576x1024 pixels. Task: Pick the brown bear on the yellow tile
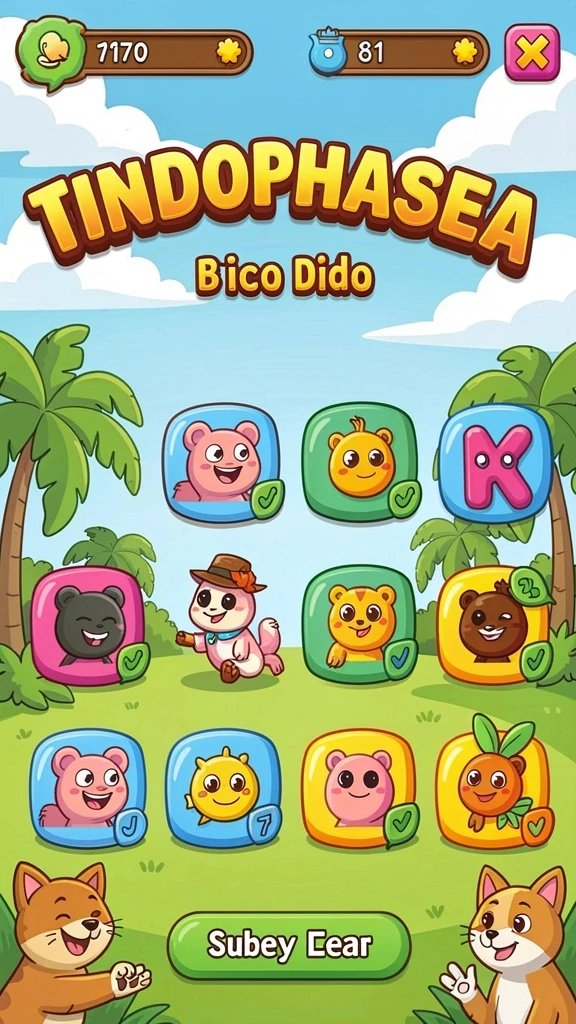(494, 625)
